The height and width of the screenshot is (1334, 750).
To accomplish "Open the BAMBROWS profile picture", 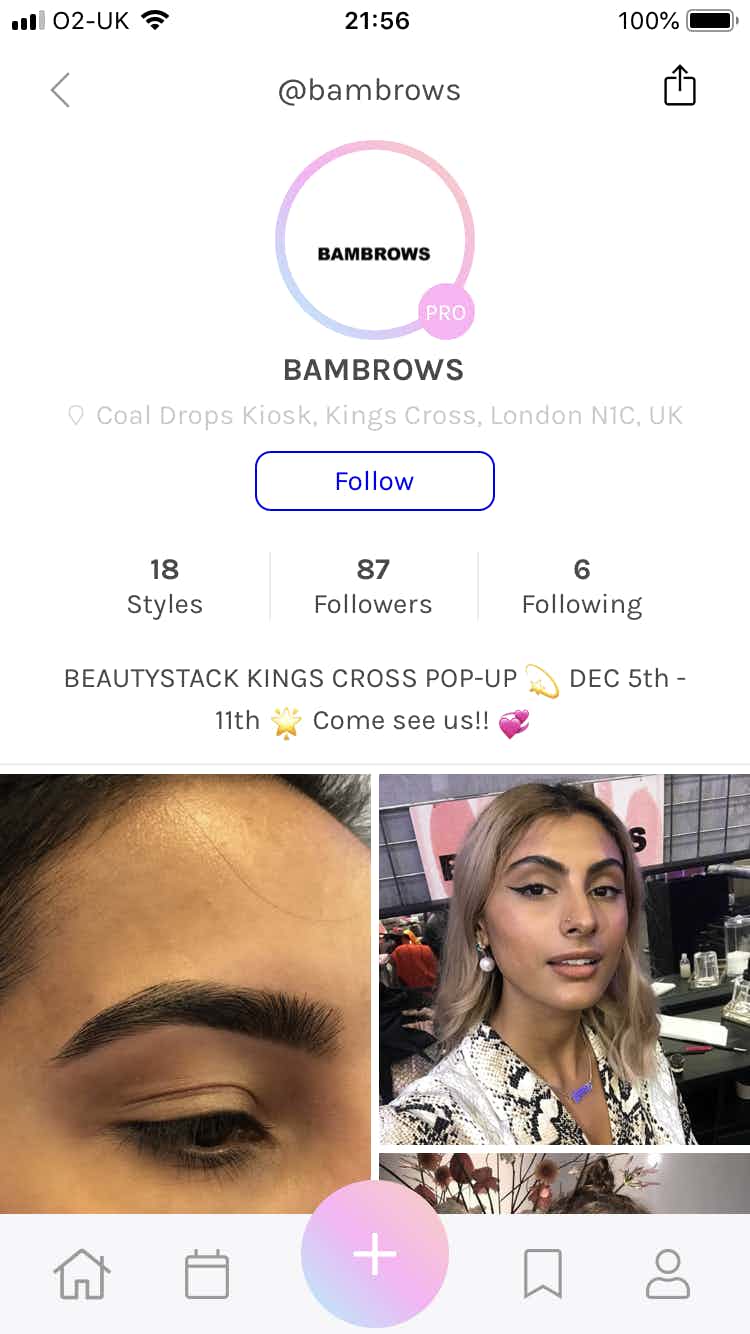I will coord(374,240).
